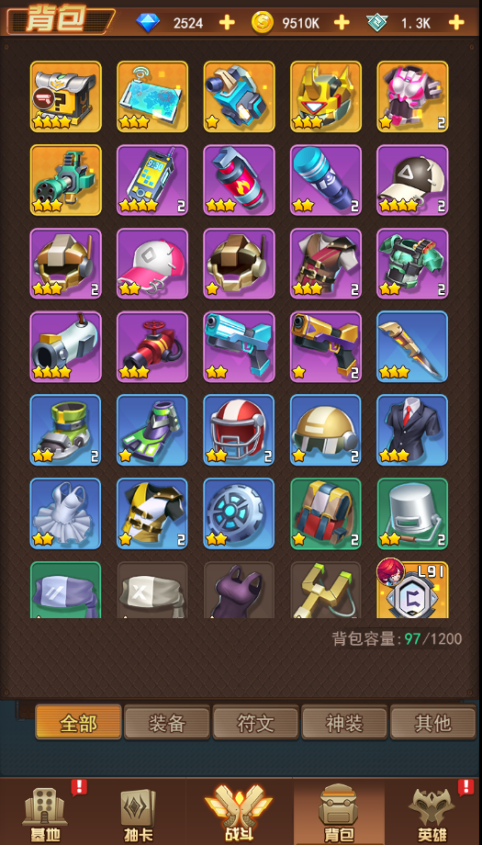Open the four-star mystery chest item
This screenshot has width=482, height=845.
click(66, 96)
